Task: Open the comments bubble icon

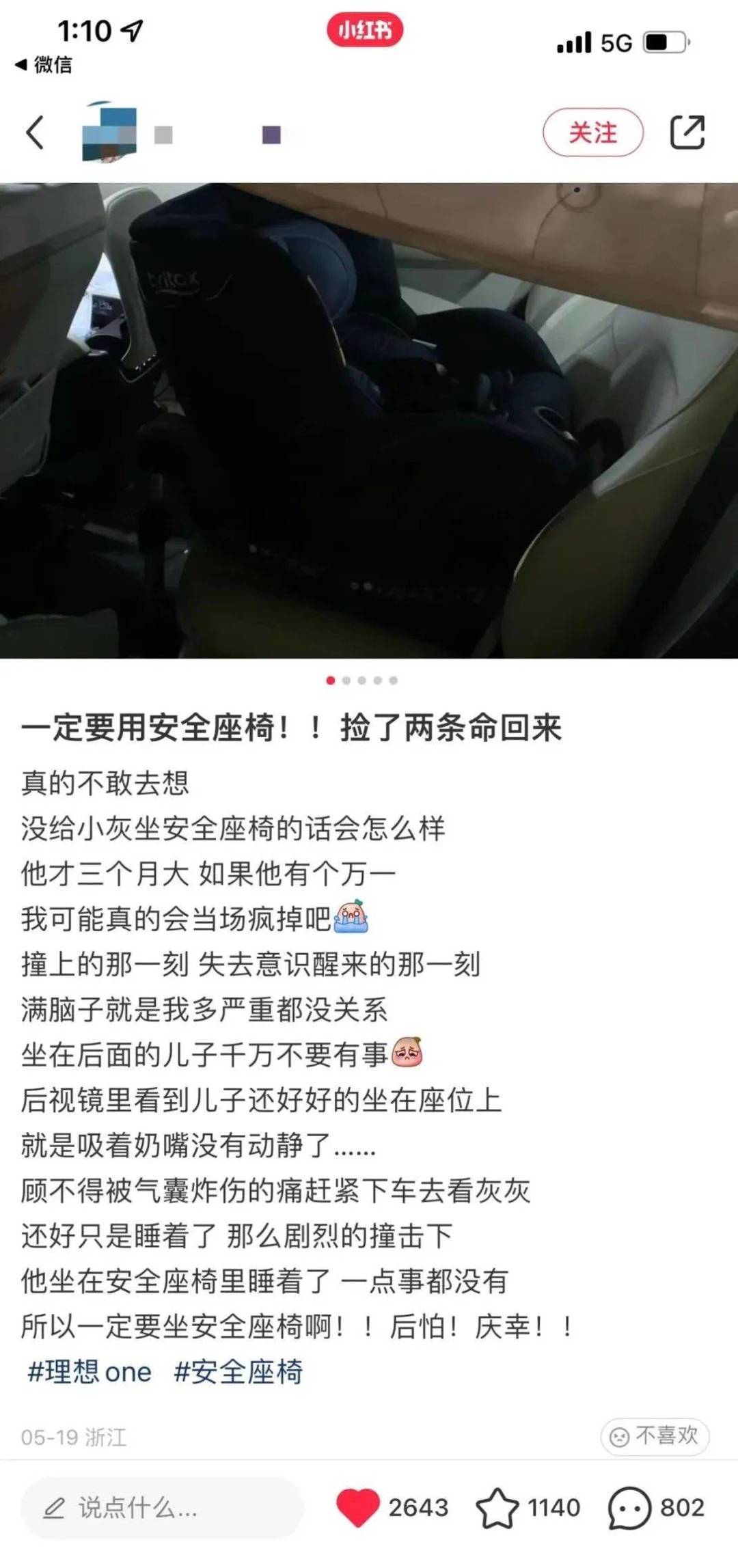Action: click(629, 1507)
